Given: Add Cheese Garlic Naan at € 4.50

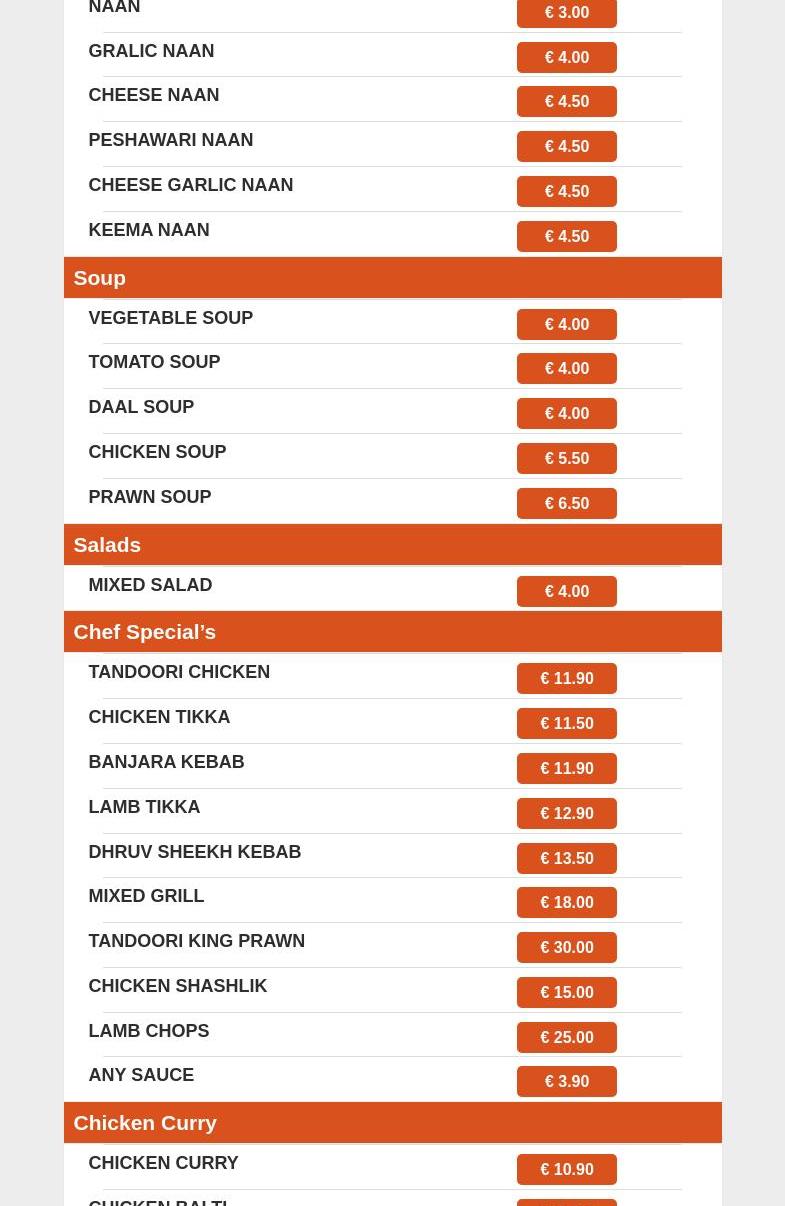Looking at the screenshot, I should (x=566, y=191).
